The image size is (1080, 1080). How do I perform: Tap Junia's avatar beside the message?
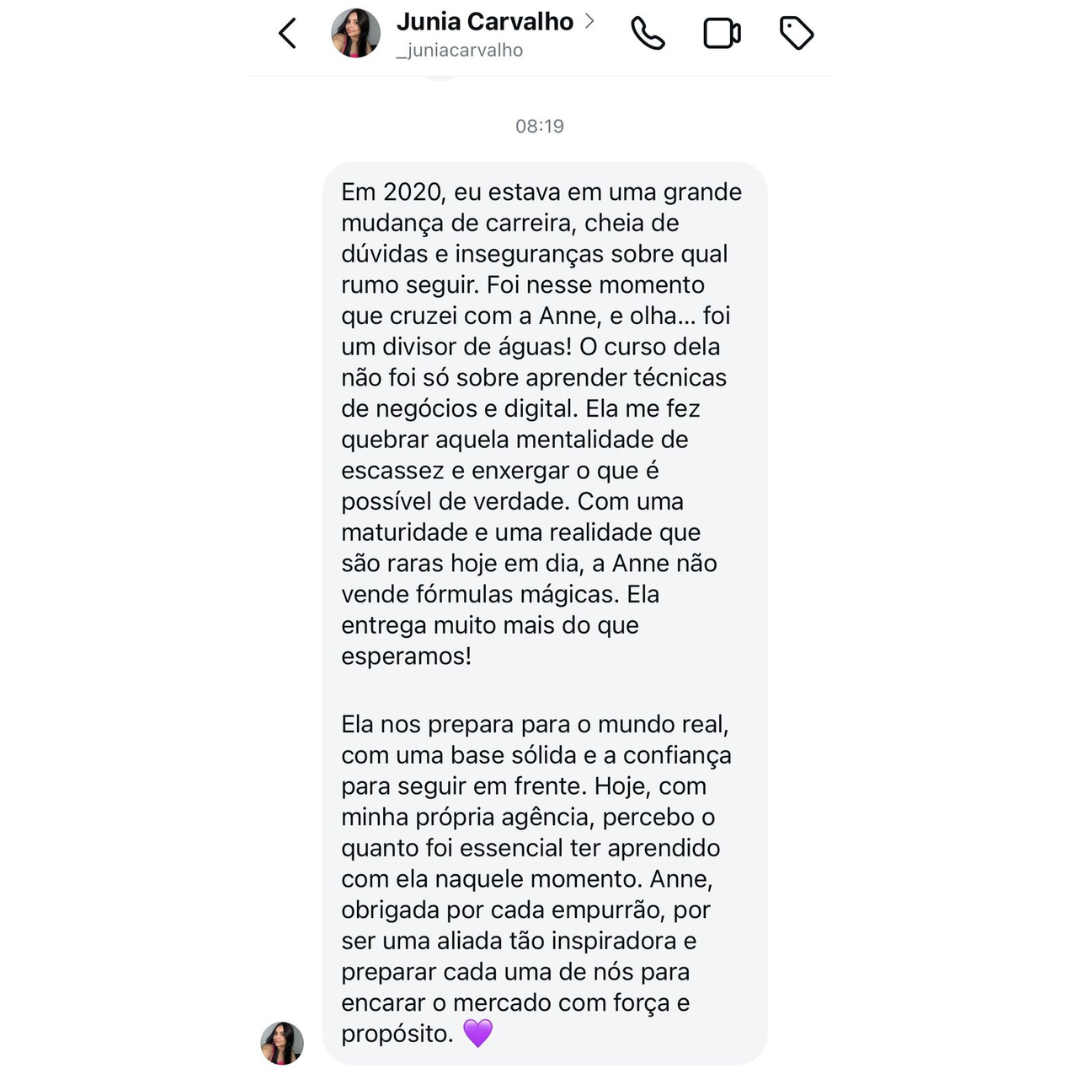coord(282,1043)
